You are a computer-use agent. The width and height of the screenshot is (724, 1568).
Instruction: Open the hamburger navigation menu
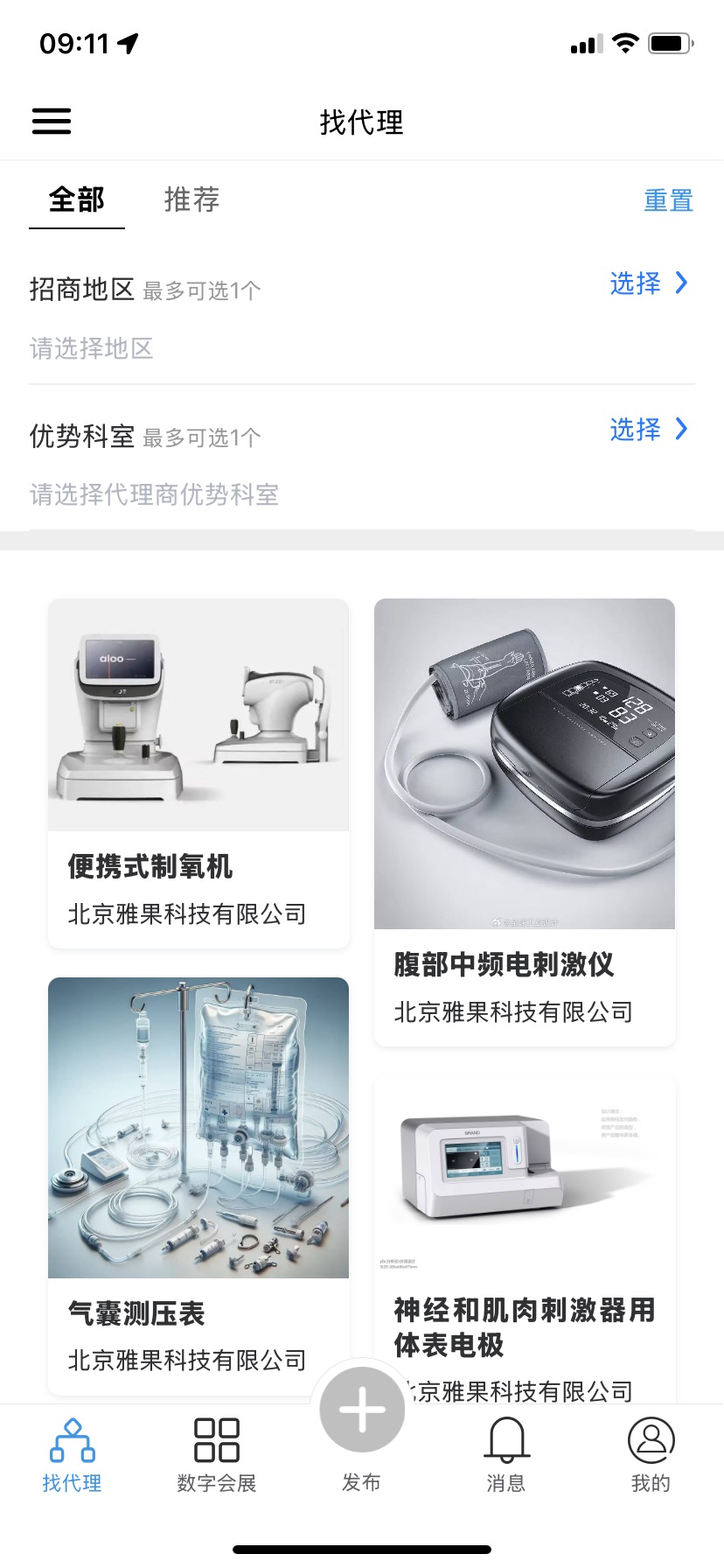pos(51,122)
